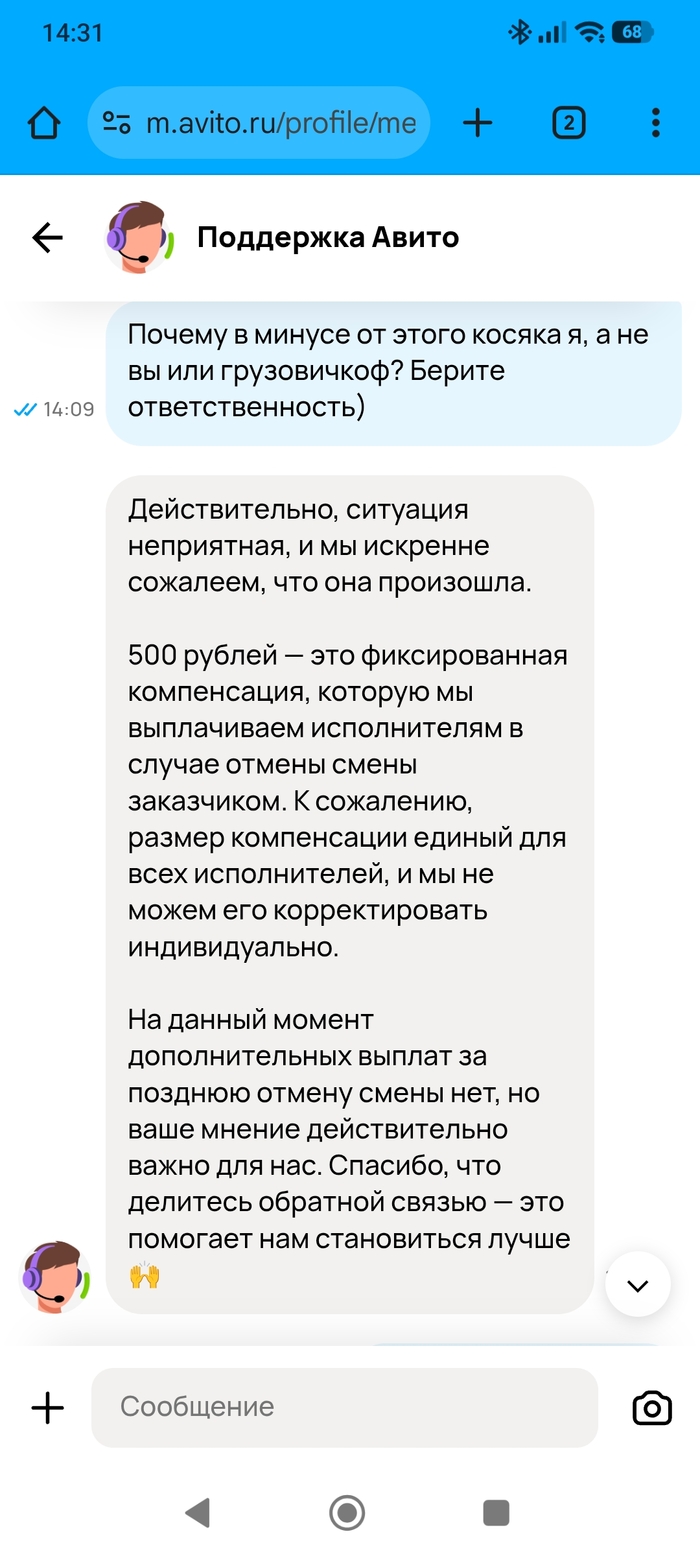Viewport: 700px width, 1556px height.
Task: Attach a photo using the camera icon
Action: [652, 1408]
